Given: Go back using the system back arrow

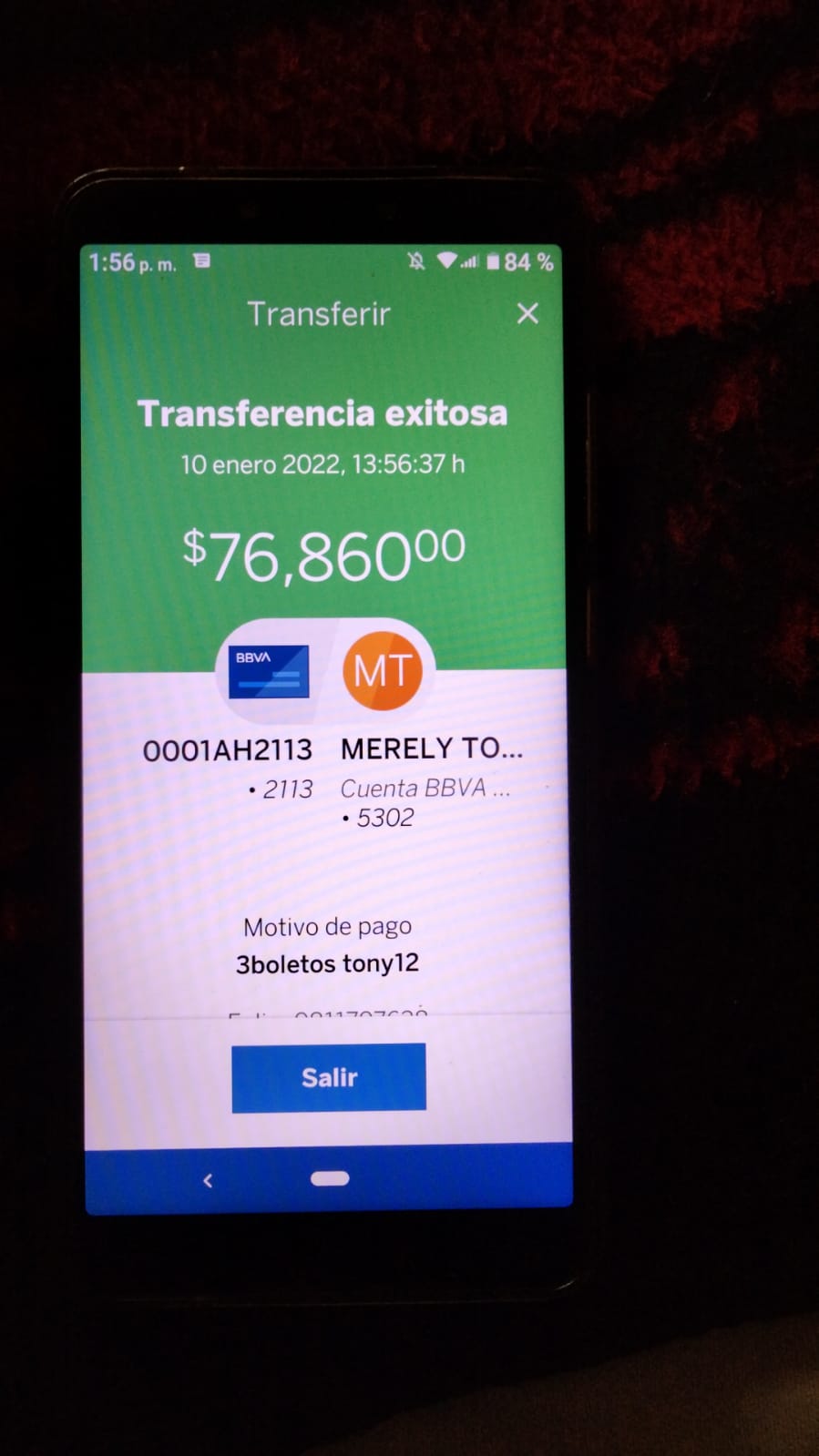Looking at the screenshot, I should (208, 1180).
